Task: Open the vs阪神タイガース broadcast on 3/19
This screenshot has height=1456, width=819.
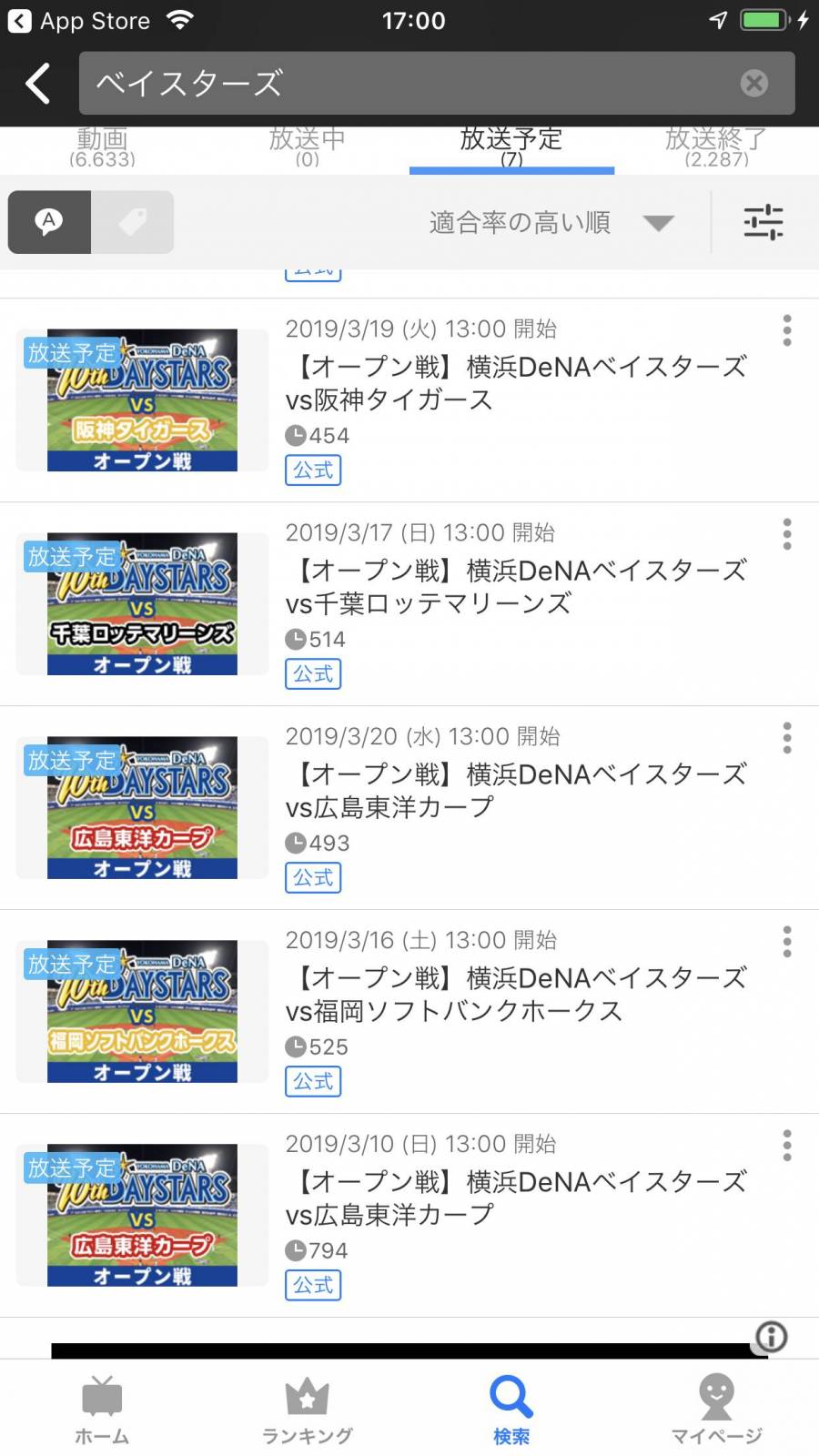Action: coord(409,400)
